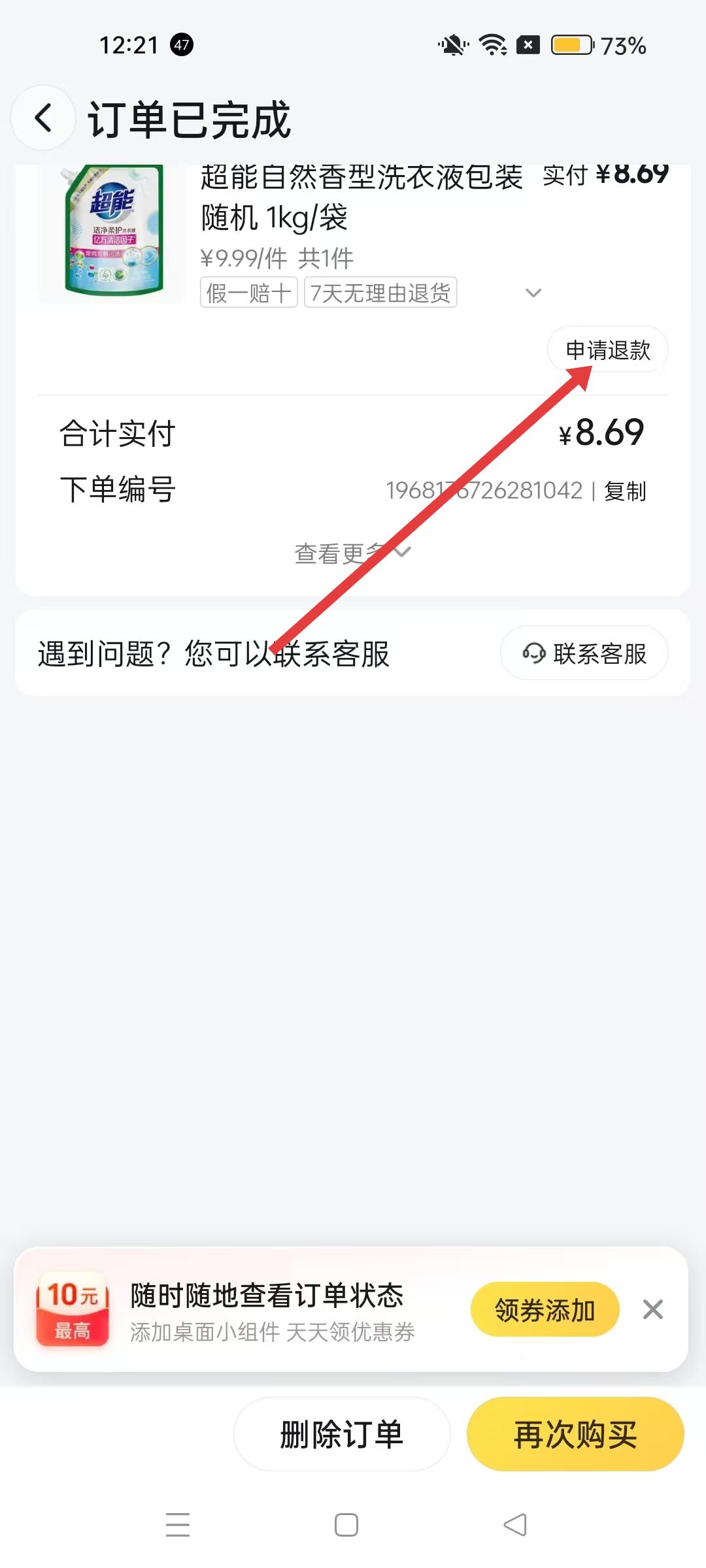Dismiss the desktop widget coupon banner
Image resolution: width=706 pixels, height=1568 pixels.
(652, 1310)
